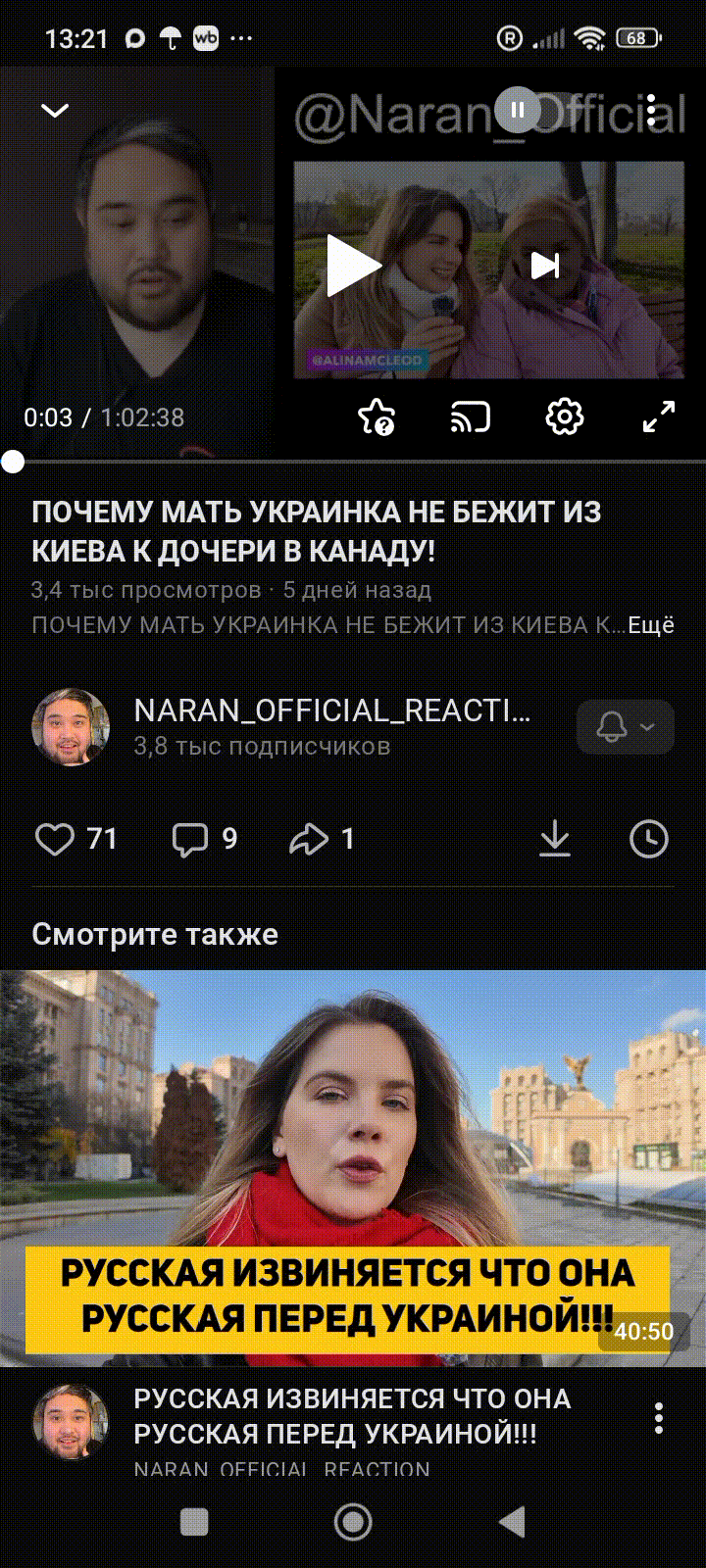Image resolution: width=706 pixels, height=1568 pixels.
Task: Download the video
Action: [x=555, y=840]
